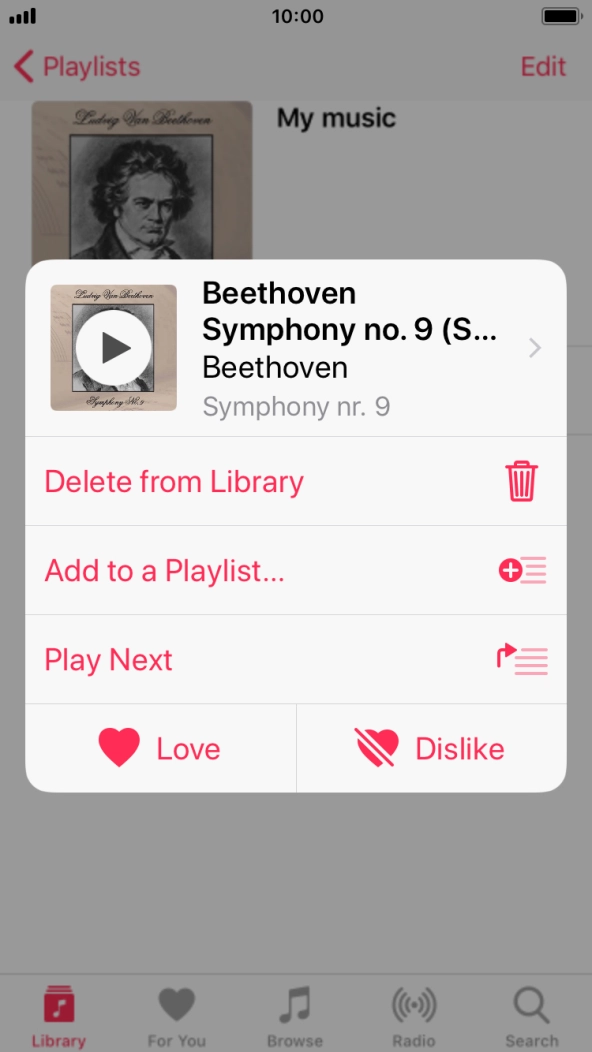Choose Add to a Playlist
Viewport: 592px width, 1052px height.
(x=296, y=570)
